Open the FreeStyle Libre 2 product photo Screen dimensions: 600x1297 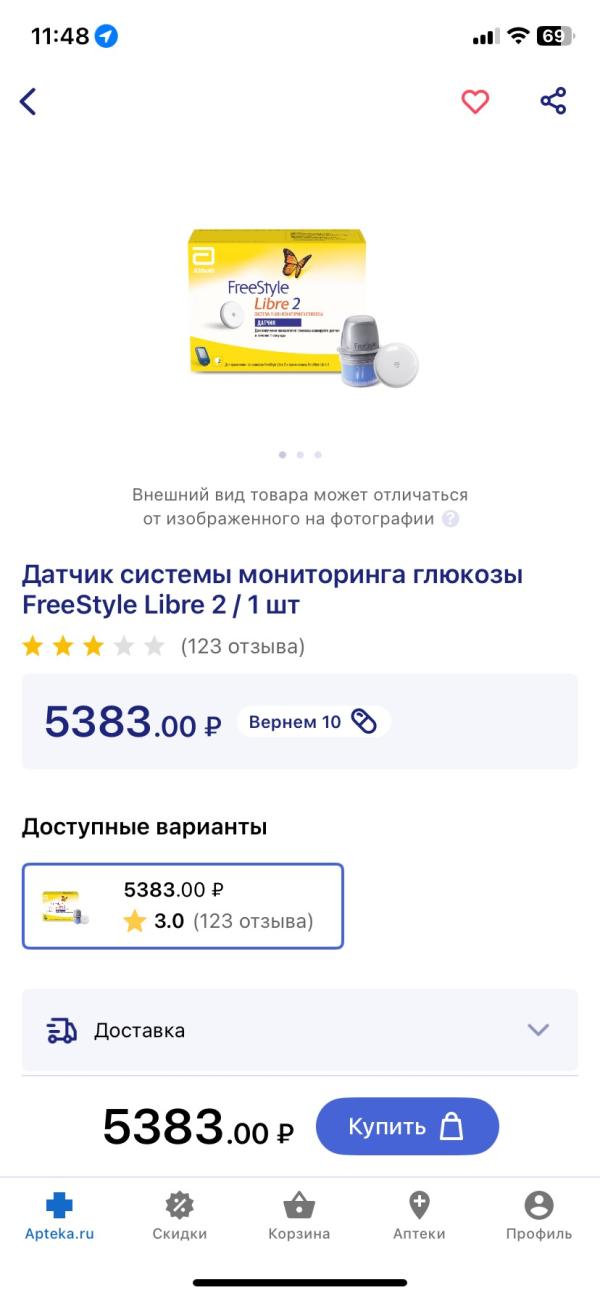(300, 307)
